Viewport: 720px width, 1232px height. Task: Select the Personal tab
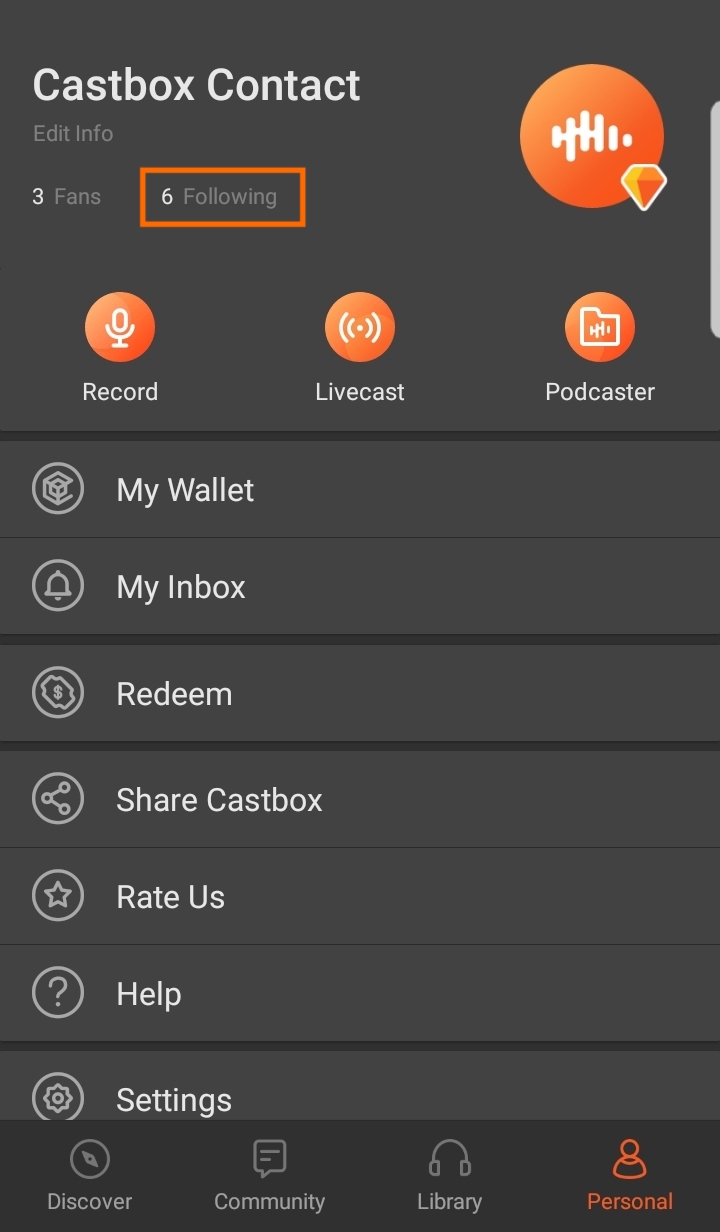coord(630,1176)
